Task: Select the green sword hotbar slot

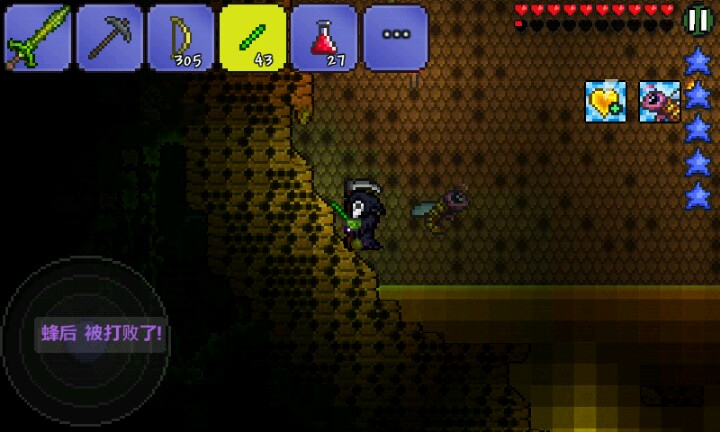Action: (x=37, y=37)
